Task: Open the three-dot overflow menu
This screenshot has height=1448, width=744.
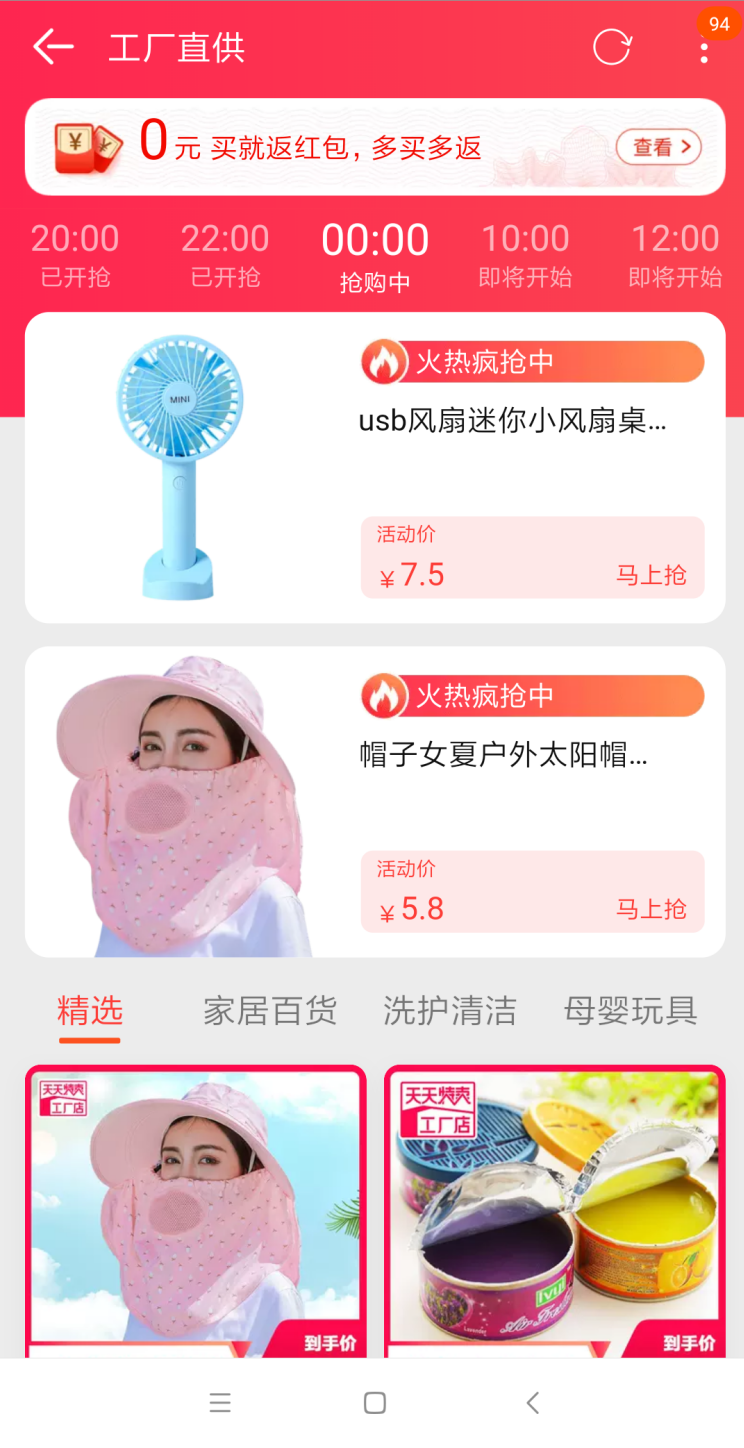Action: click(704, 47)
